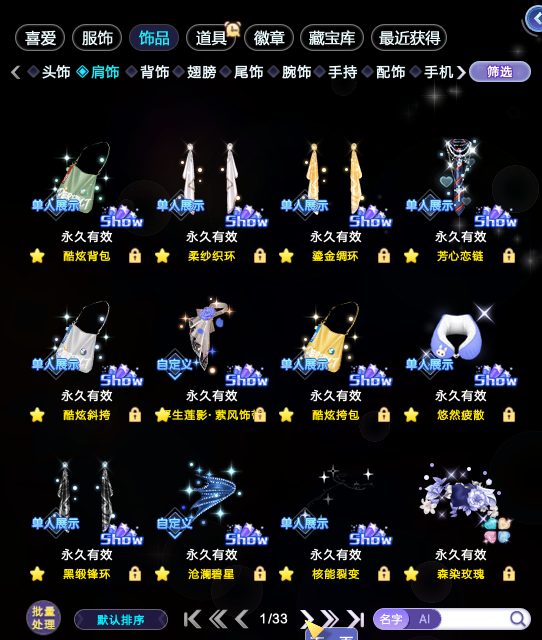542x640 pixels.
Task: Switch to the 藏宝库 tab
Action: [x=331, y=38]
